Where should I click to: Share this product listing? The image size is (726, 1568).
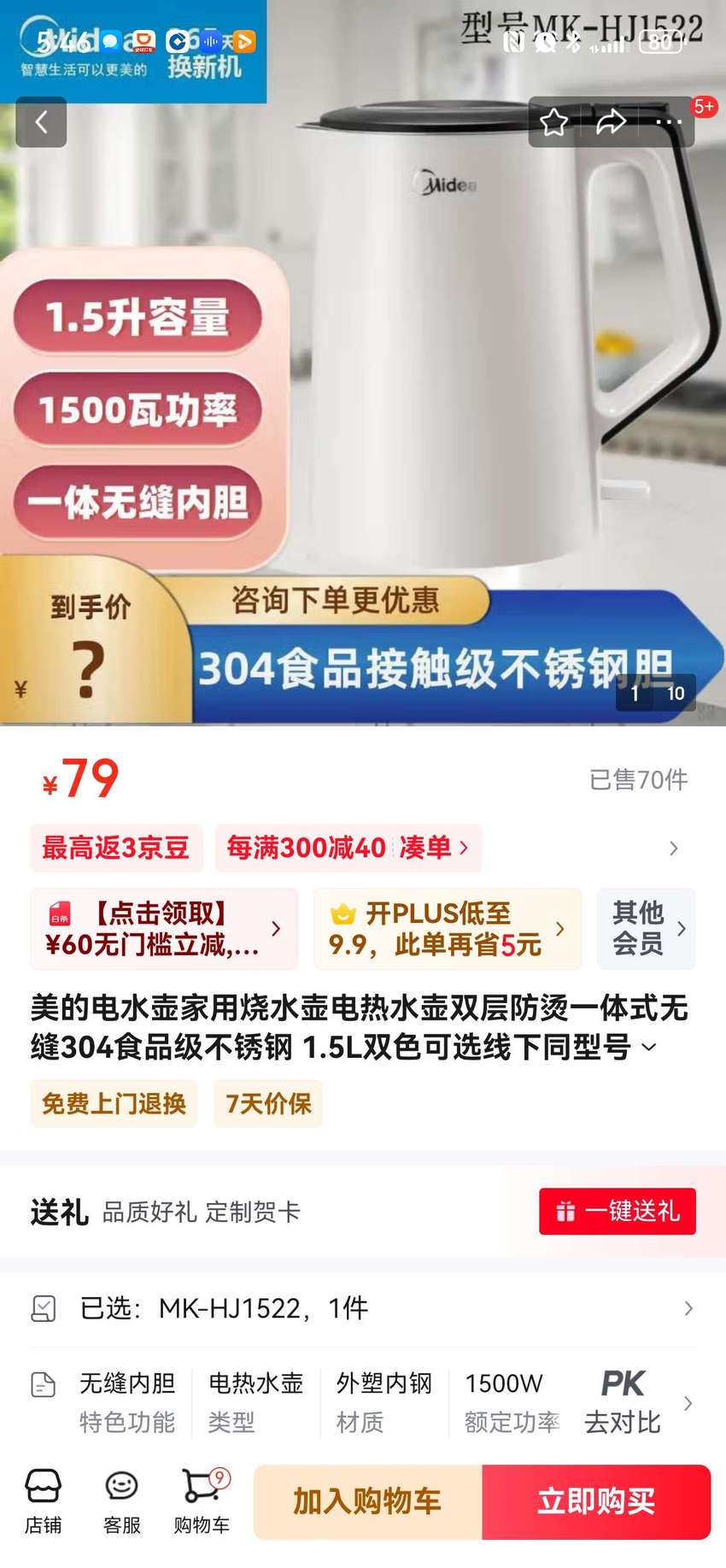612,122
